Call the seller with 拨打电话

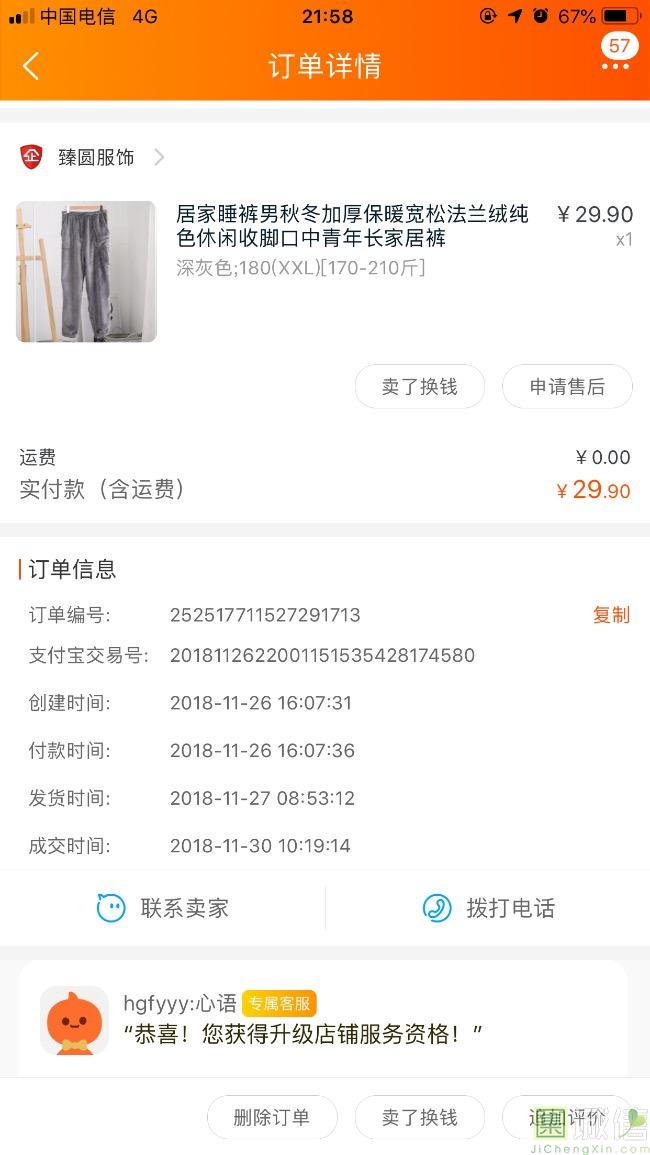(488, 908)
